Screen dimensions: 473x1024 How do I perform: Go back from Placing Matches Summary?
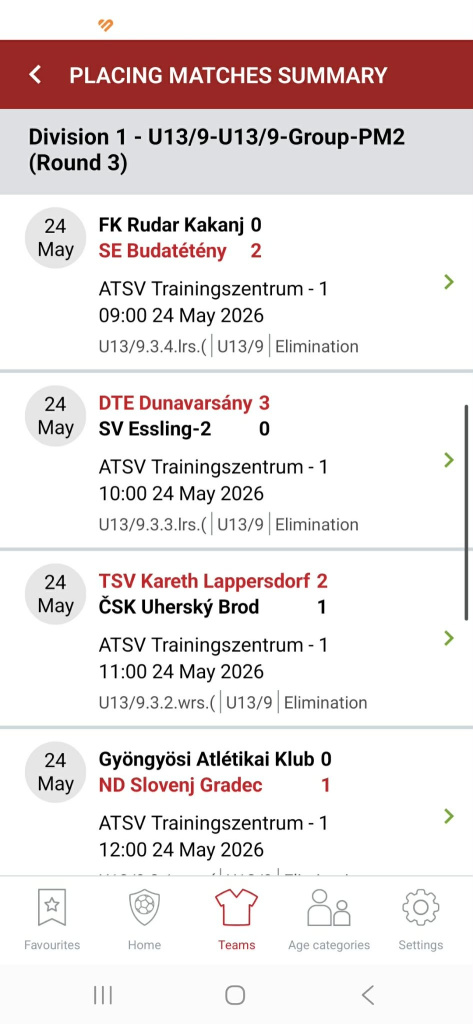(x=35, y=74)
